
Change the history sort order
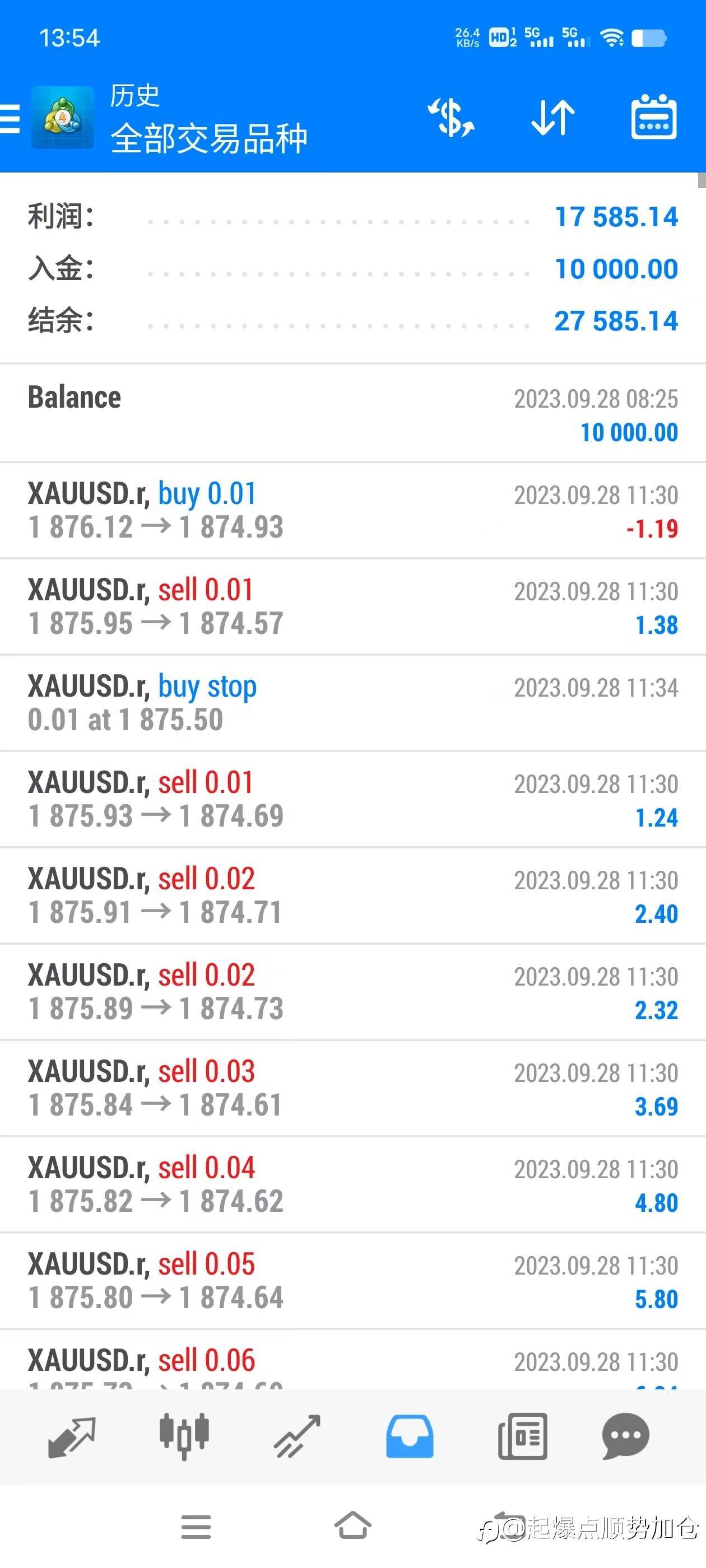point(552,118)
